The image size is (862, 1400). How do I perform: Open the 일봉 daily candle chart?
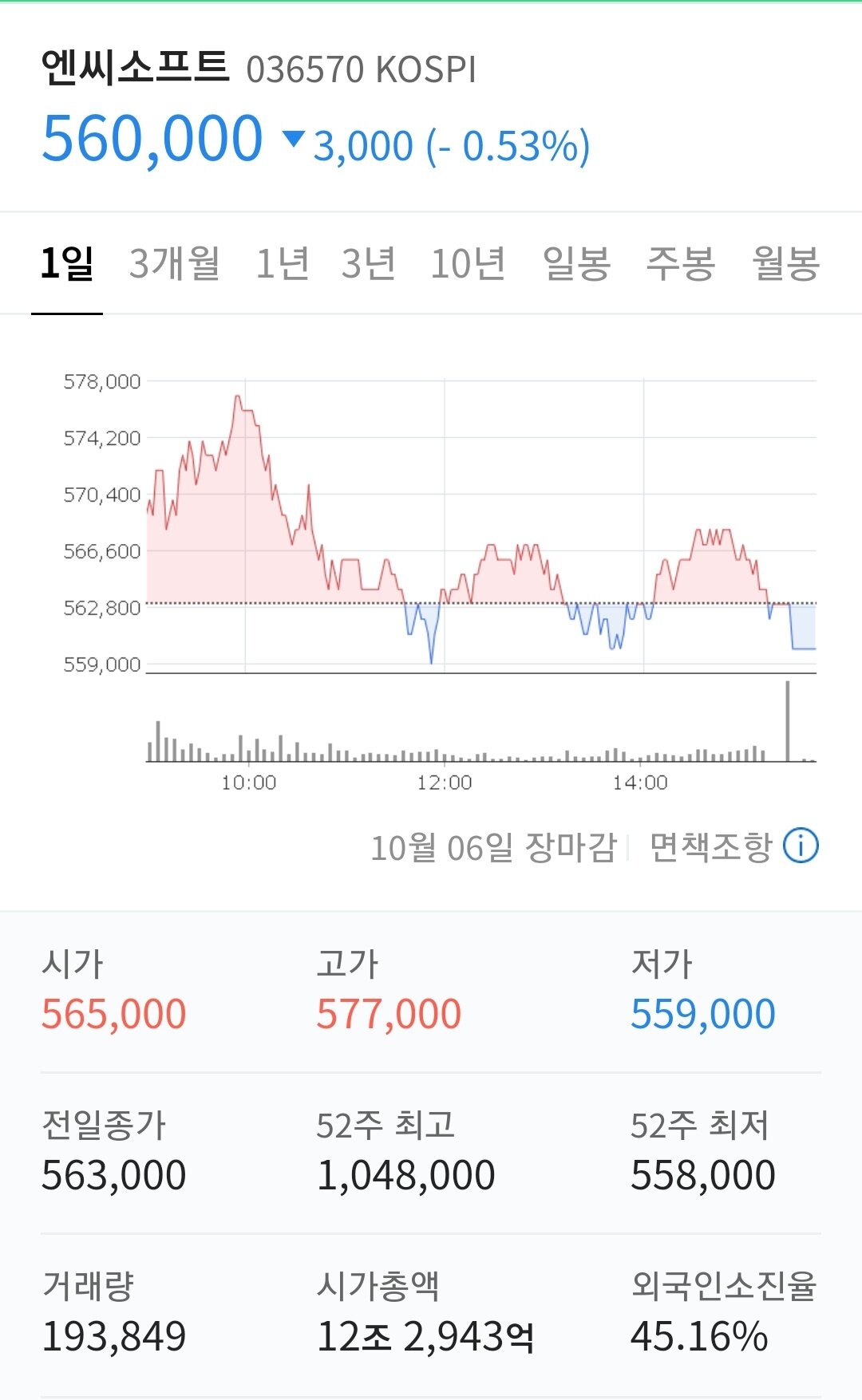click(x=576, y=263)
